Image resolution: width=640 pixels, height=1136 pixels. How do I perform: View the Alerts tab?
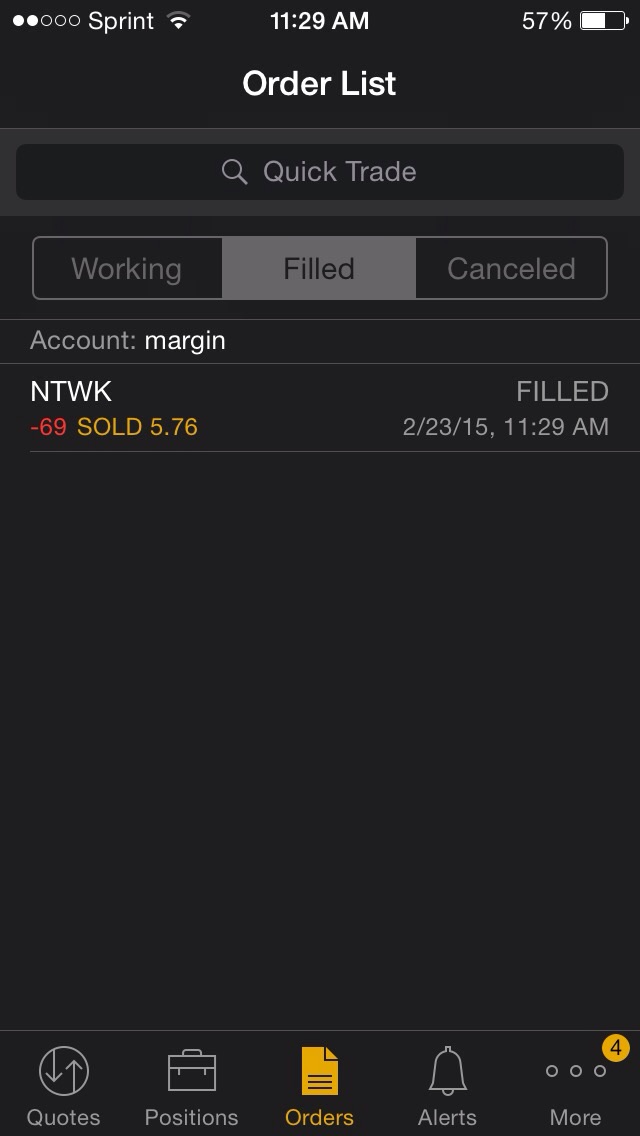(448, 1085)
